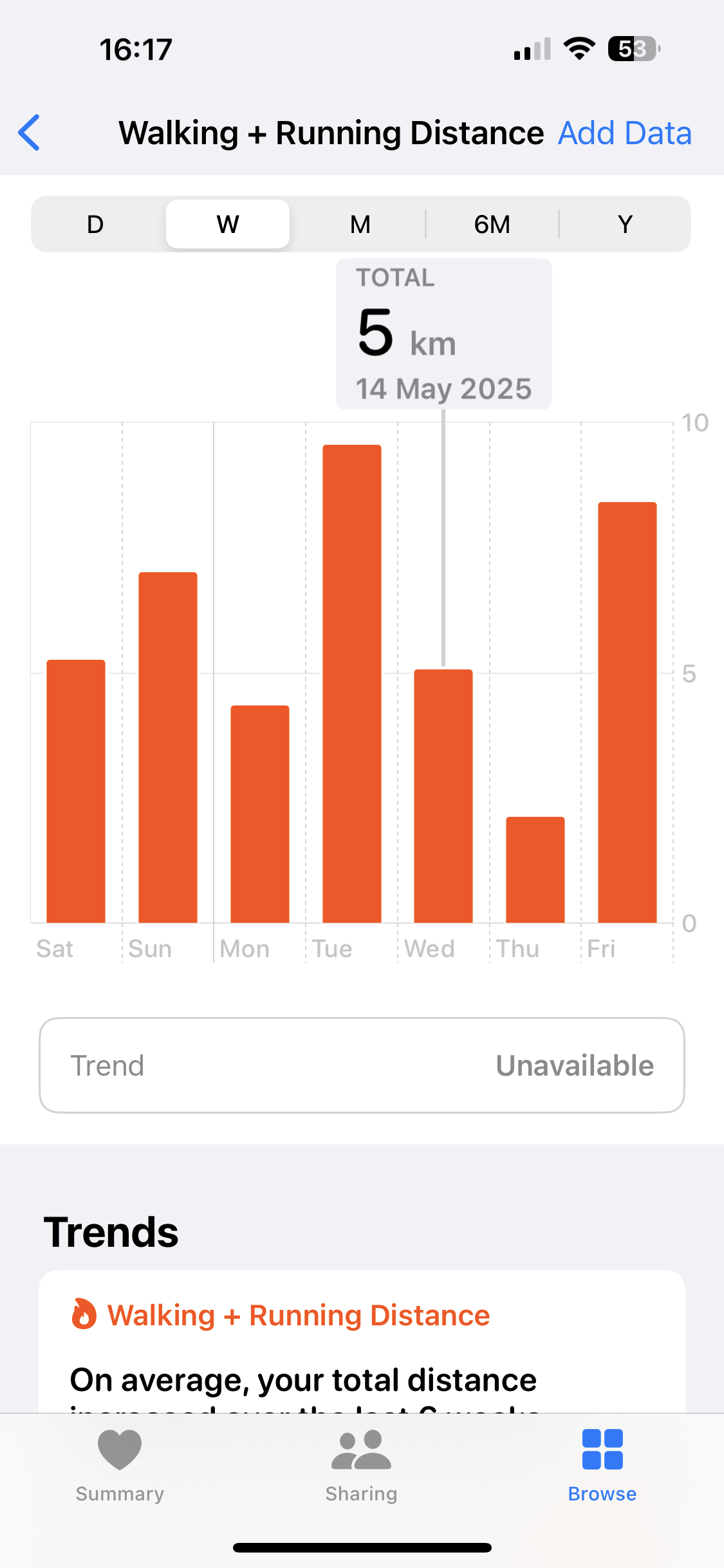Select Tuesday's bar in the chart
The image size is (724, 1568).
[x=352, y=684]
